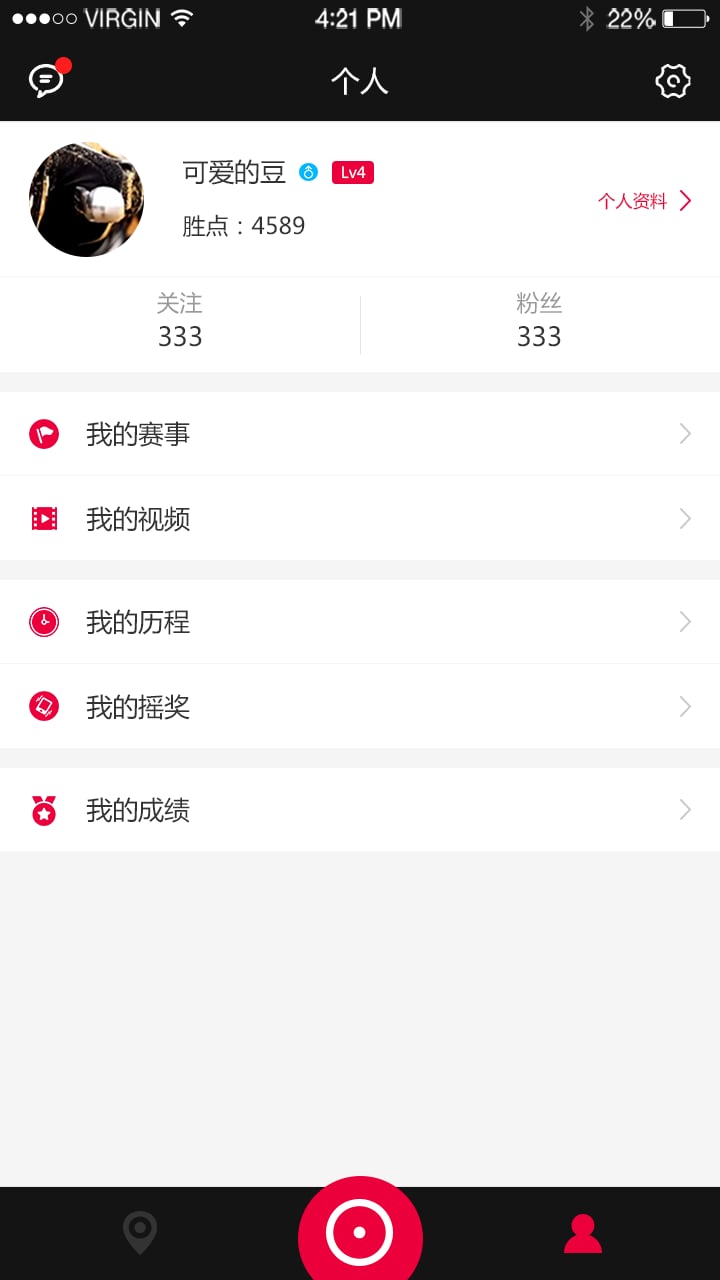Open the settings gear icon

(x=673, y=80)
